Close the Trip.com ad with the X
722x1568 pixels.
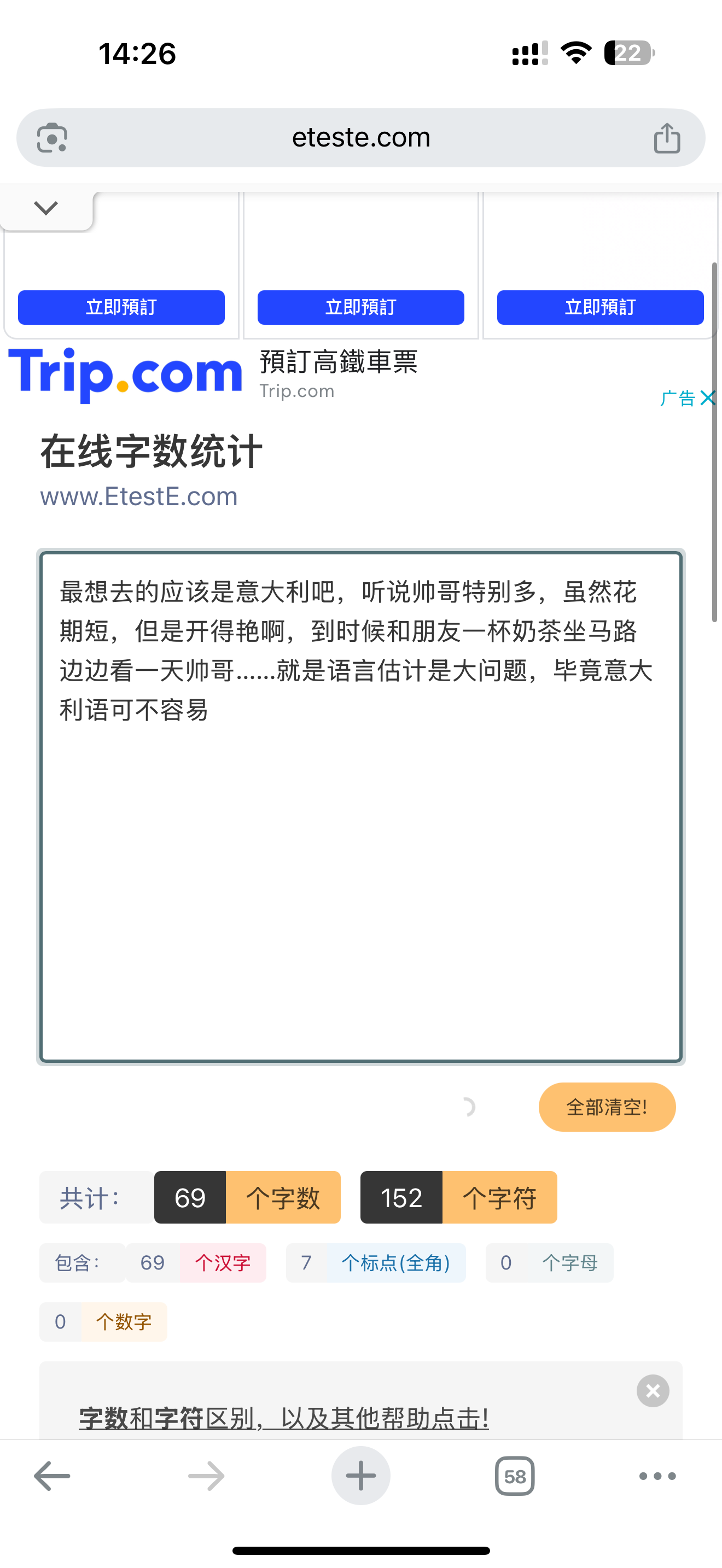707,398
